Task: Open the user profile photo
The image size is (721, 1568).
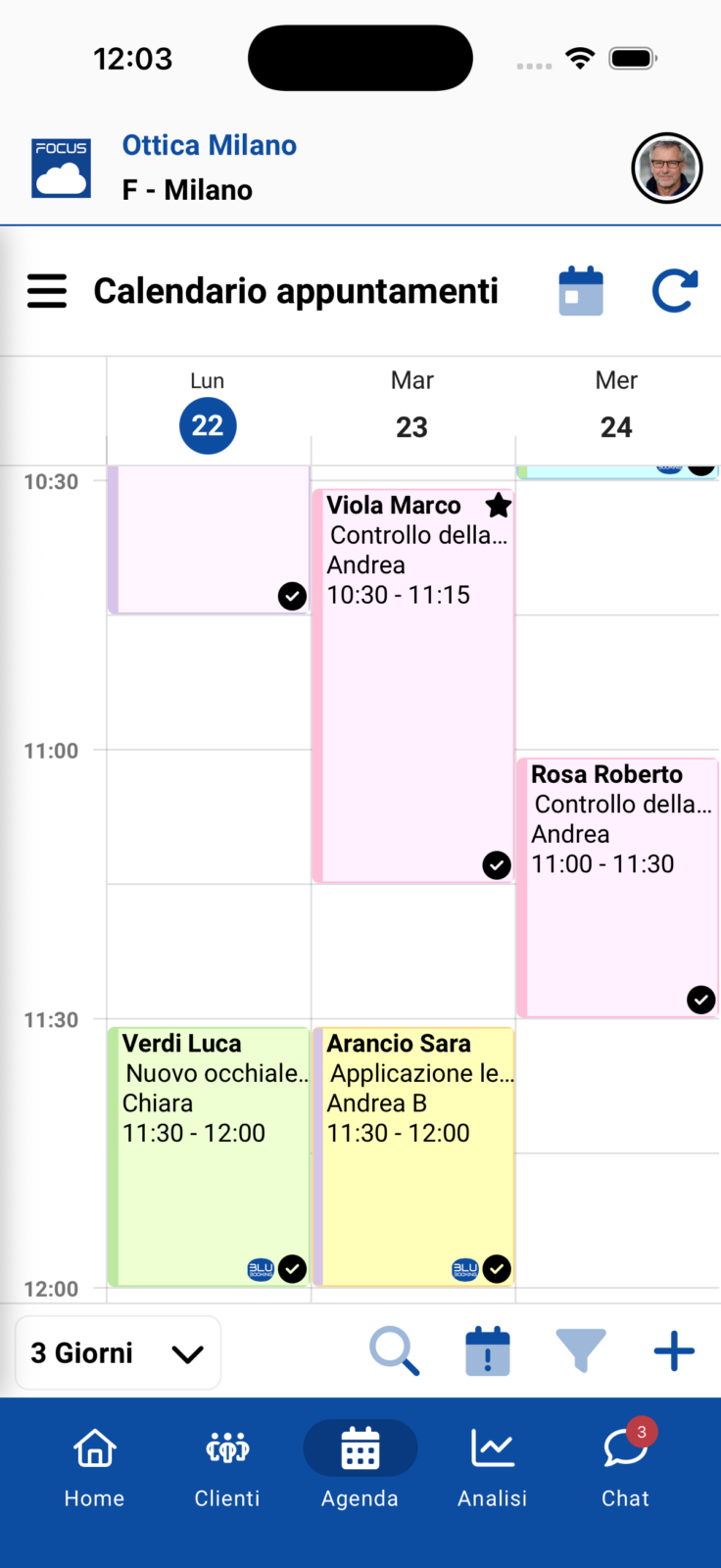Action: (666, 169)
